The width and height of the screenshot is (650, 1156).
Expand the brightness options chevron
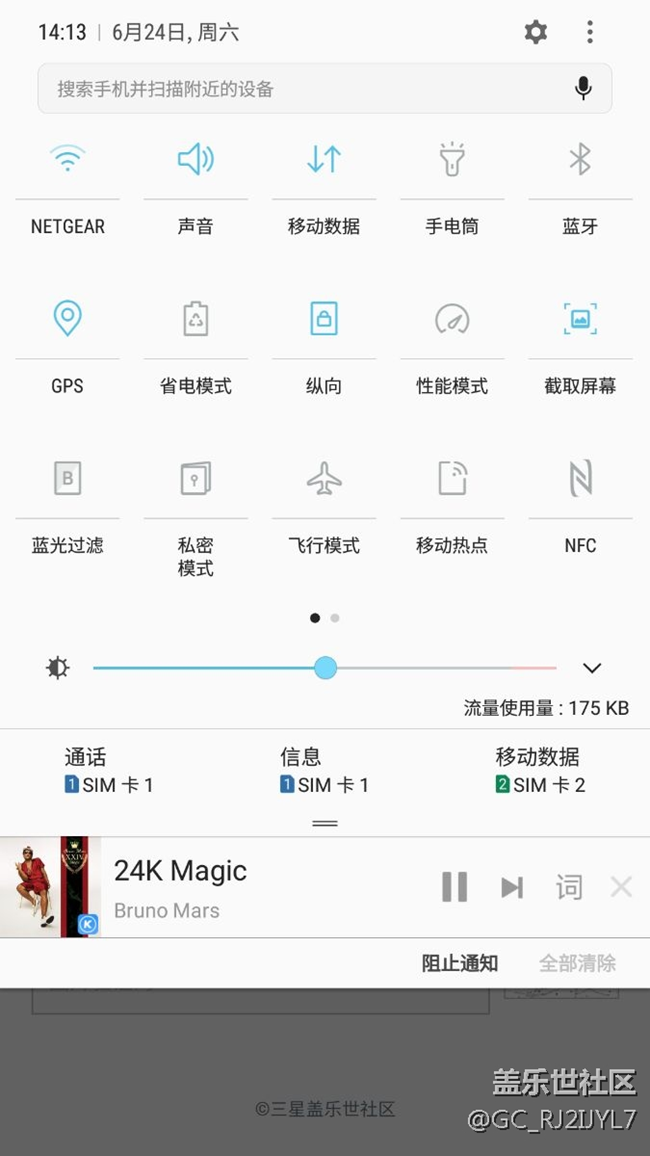point(592,668)
